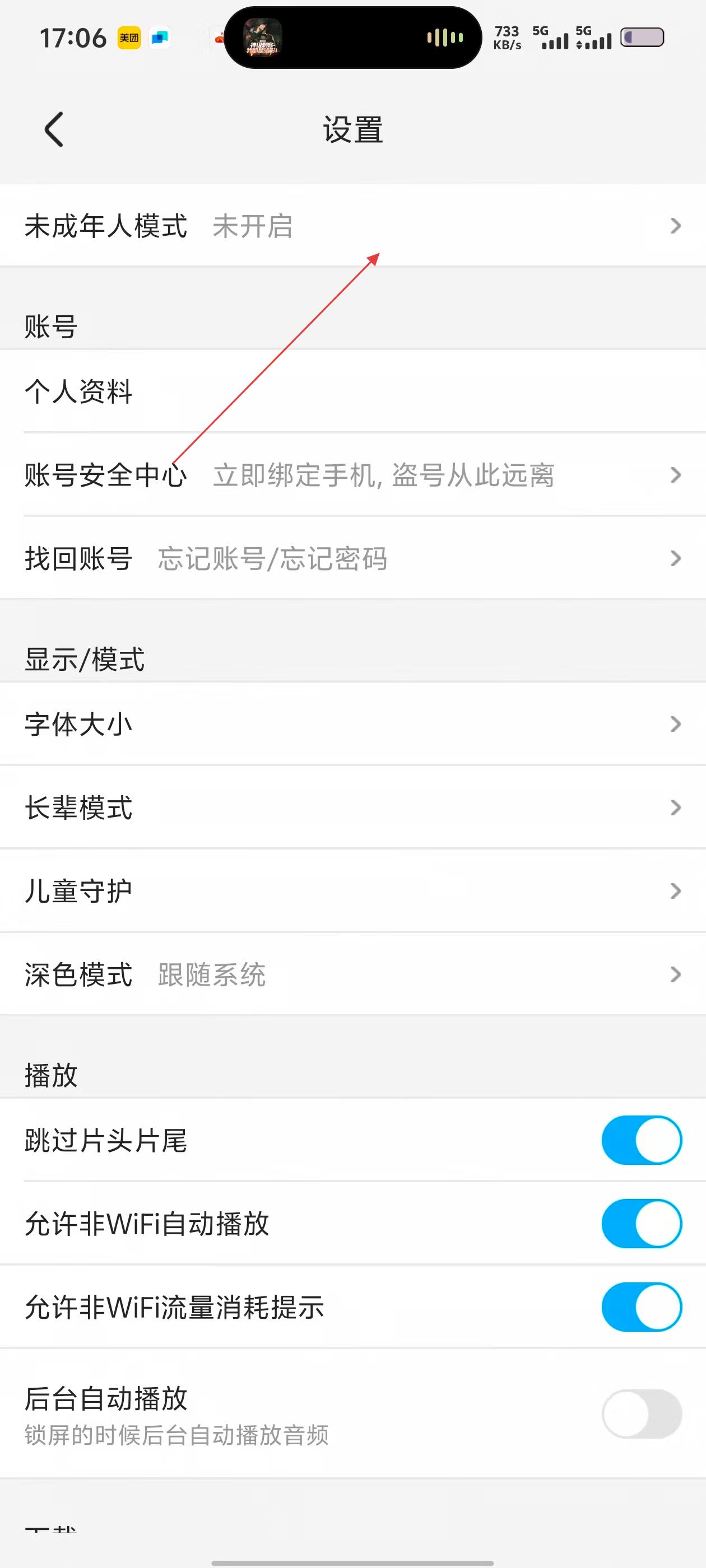Open the now-playing capsule in the status bar

[x=352, y=38]
